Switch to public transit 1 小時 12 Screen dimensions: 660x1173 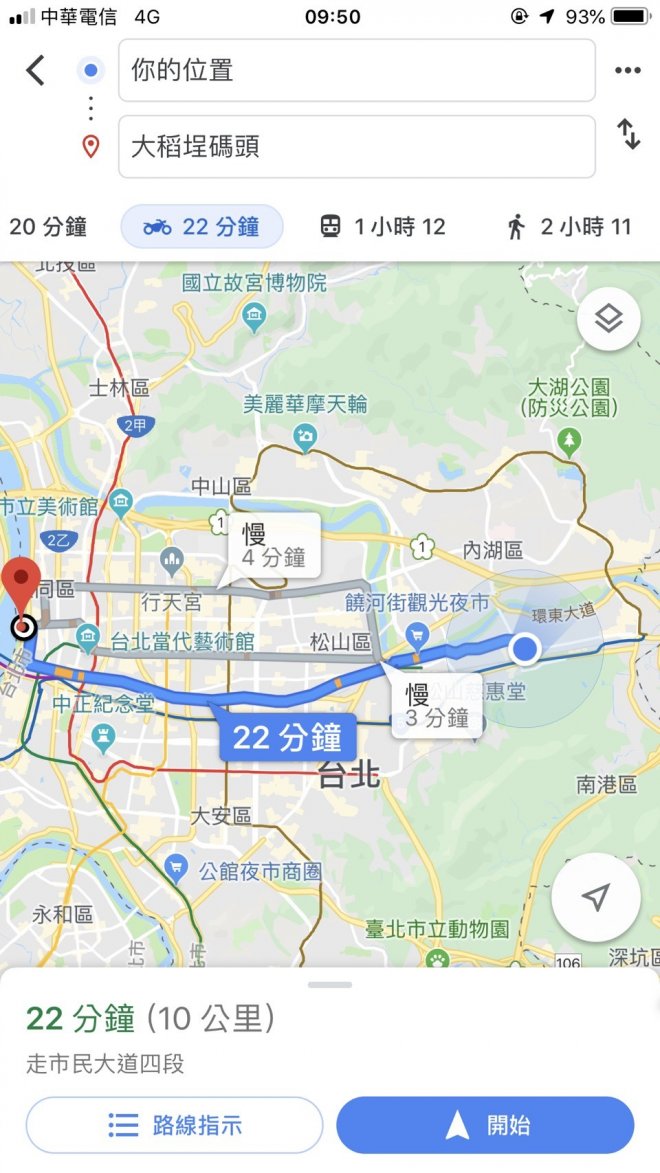[x=383, y=227]
